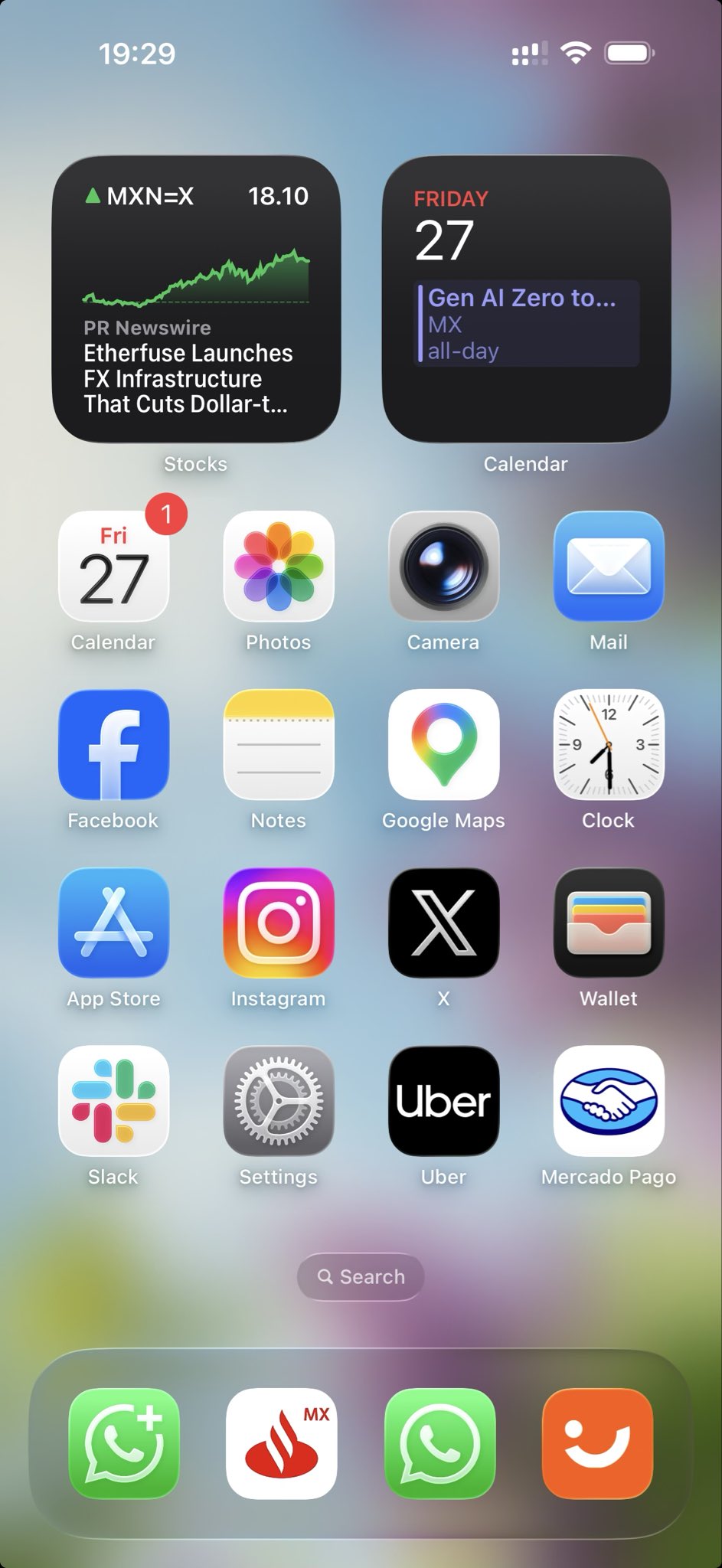
Task: Launch Facebook
Action: pyautogui.click(x=113, y=745)
